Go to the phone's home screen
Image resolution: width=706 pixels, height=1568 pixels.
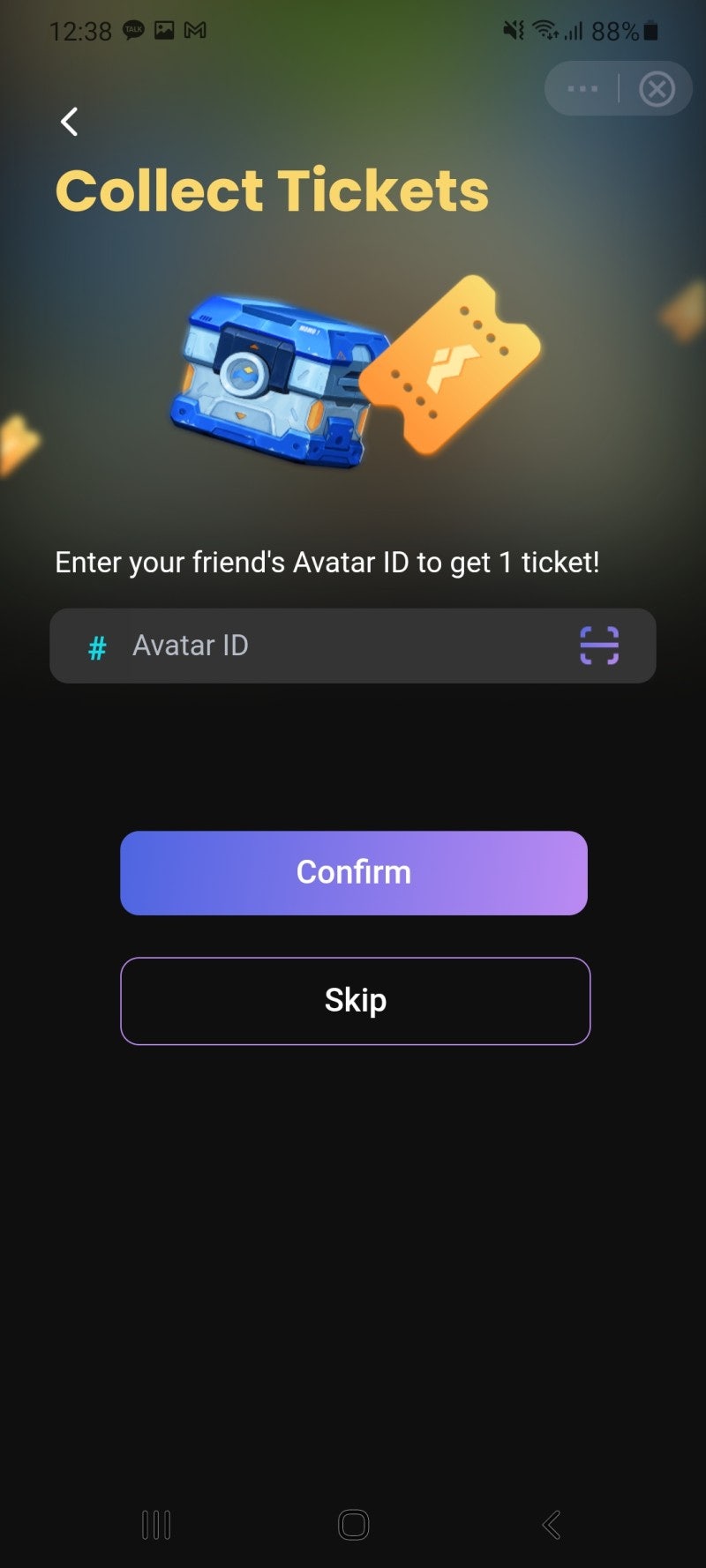353,1525
